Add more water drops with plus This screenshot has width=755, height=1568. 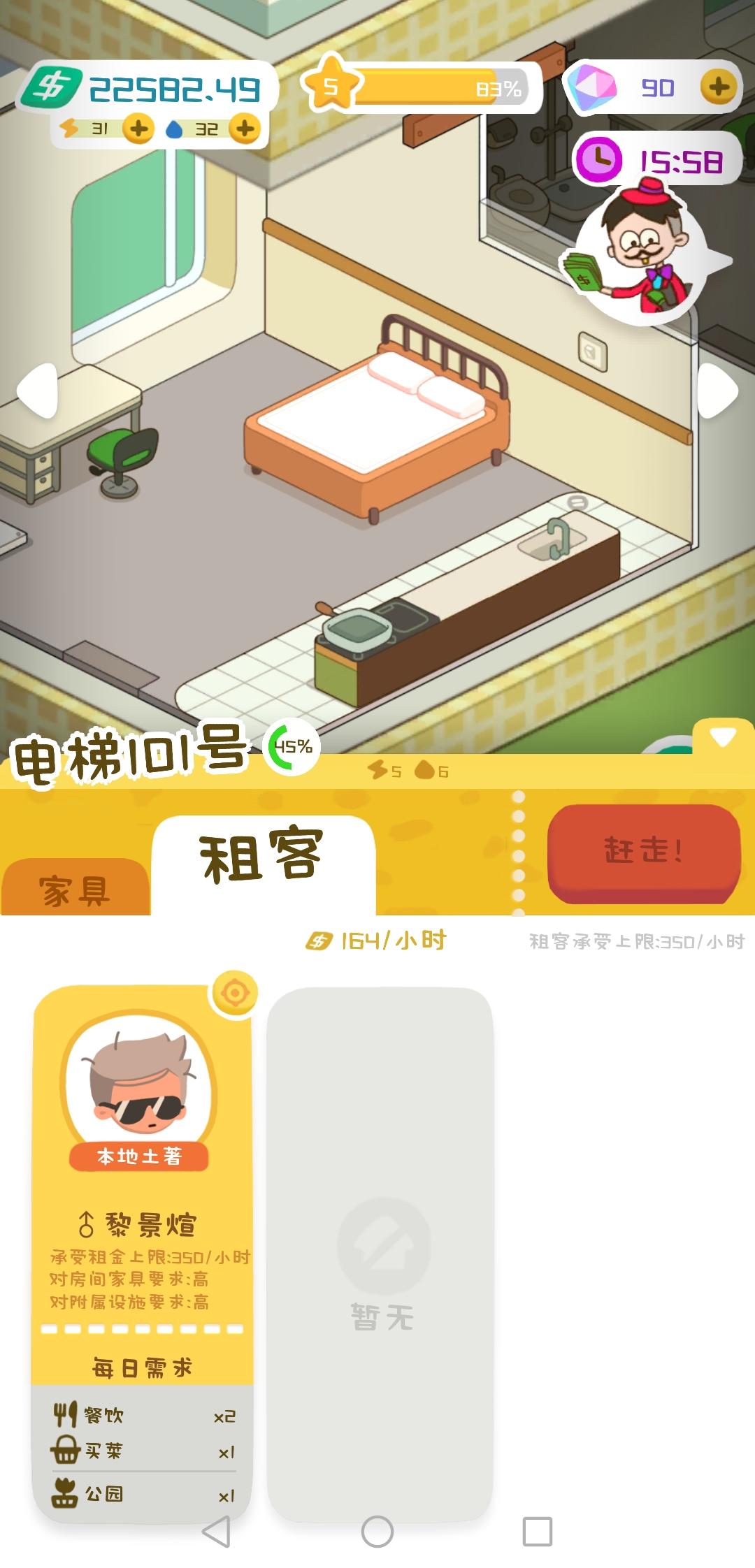point(245,129)
